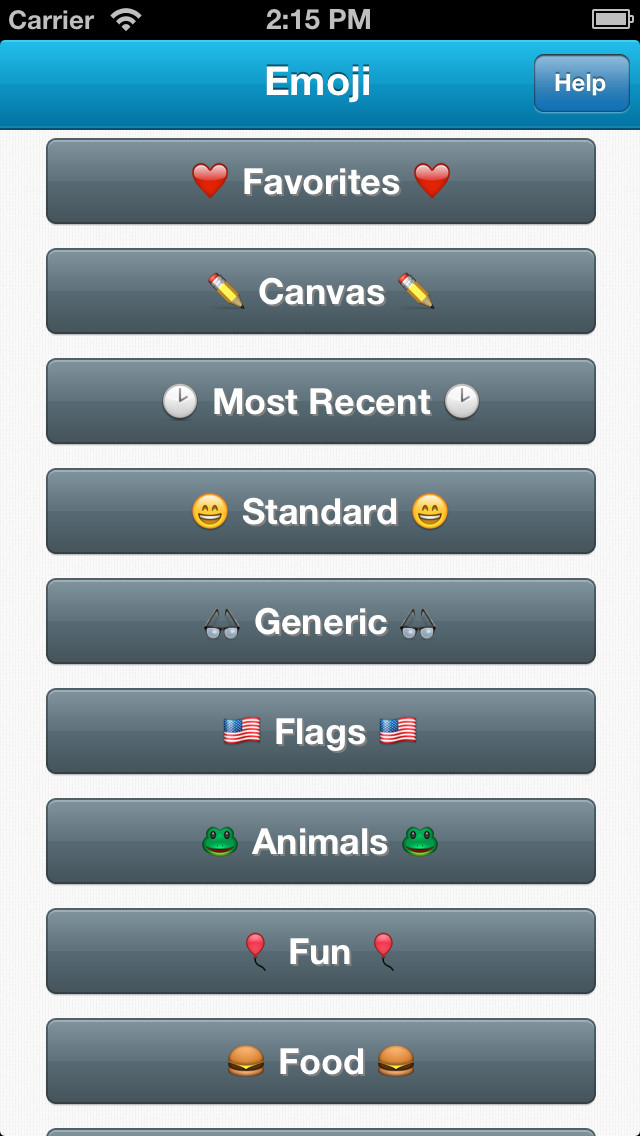Show the Fun emoji collection
Screen dimensions: 640x1136
(320, 952)
